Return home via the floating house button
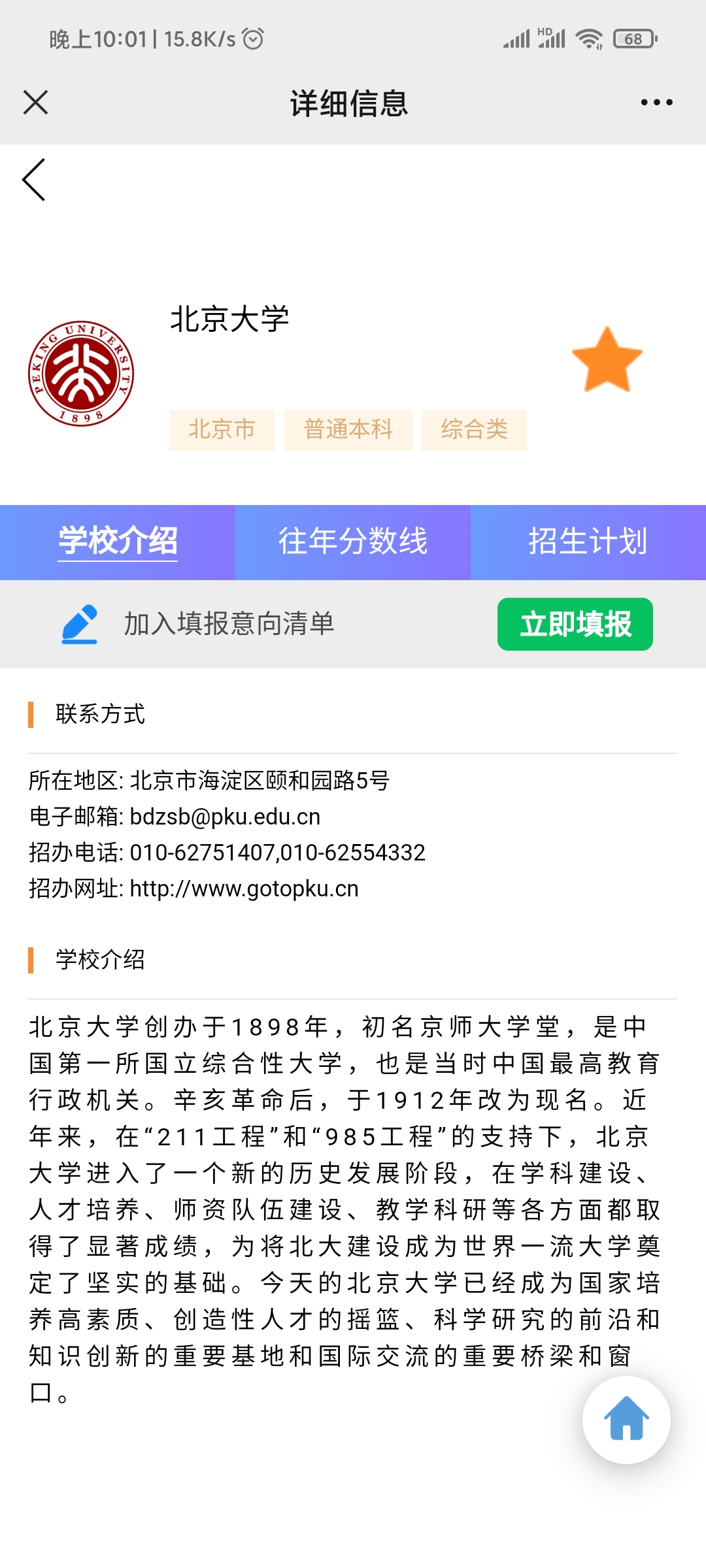Screen dimensions: 706x1568 coord(626,1419)
